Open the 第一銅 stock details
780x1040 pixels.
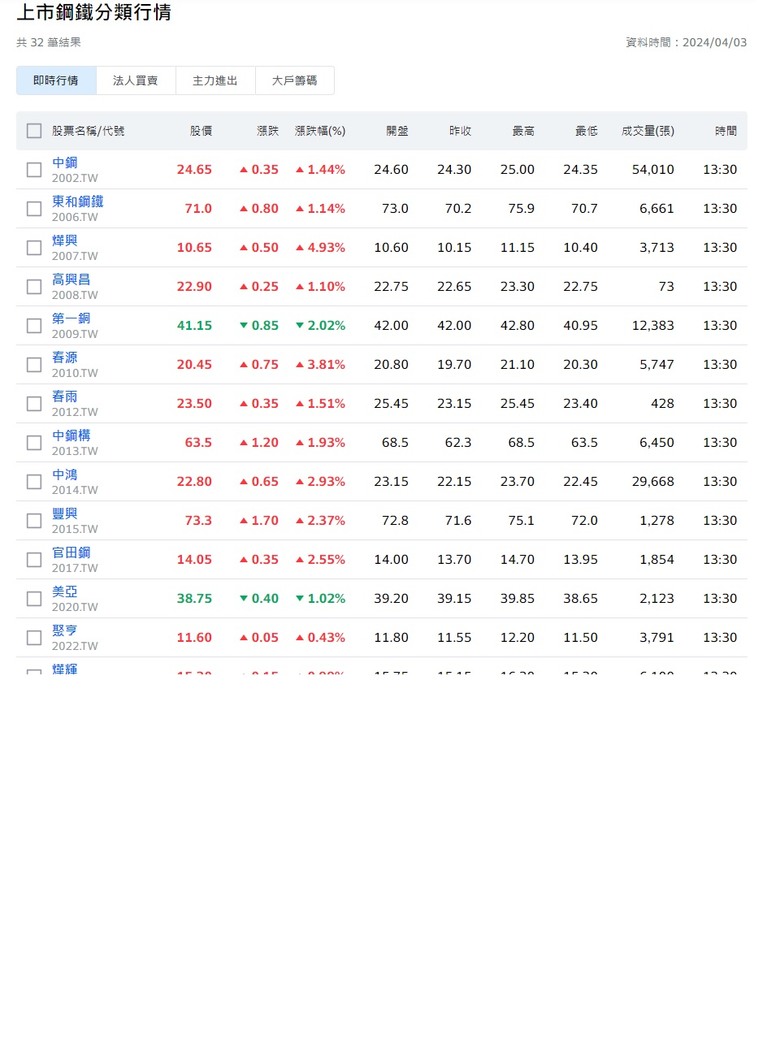pos(71,319)
